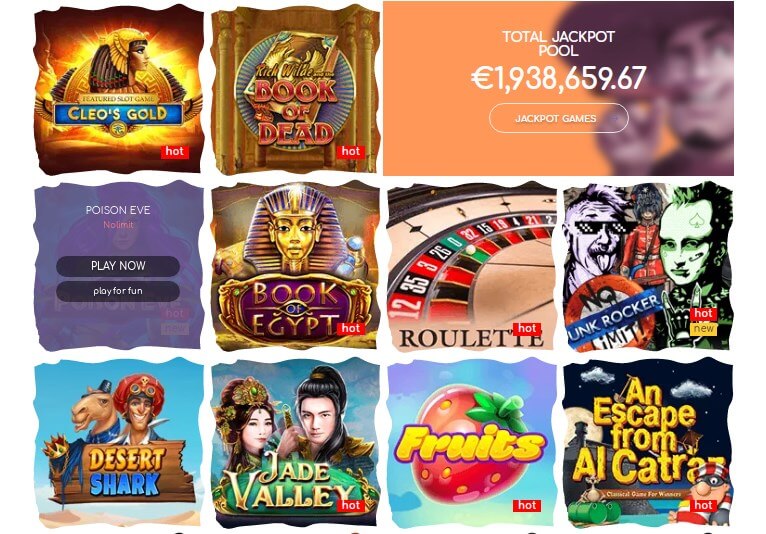Image resolution: width=766 pixels, height=534 pixels.
Task: Tap the Jackpot Games button
Action: [558, 118]
